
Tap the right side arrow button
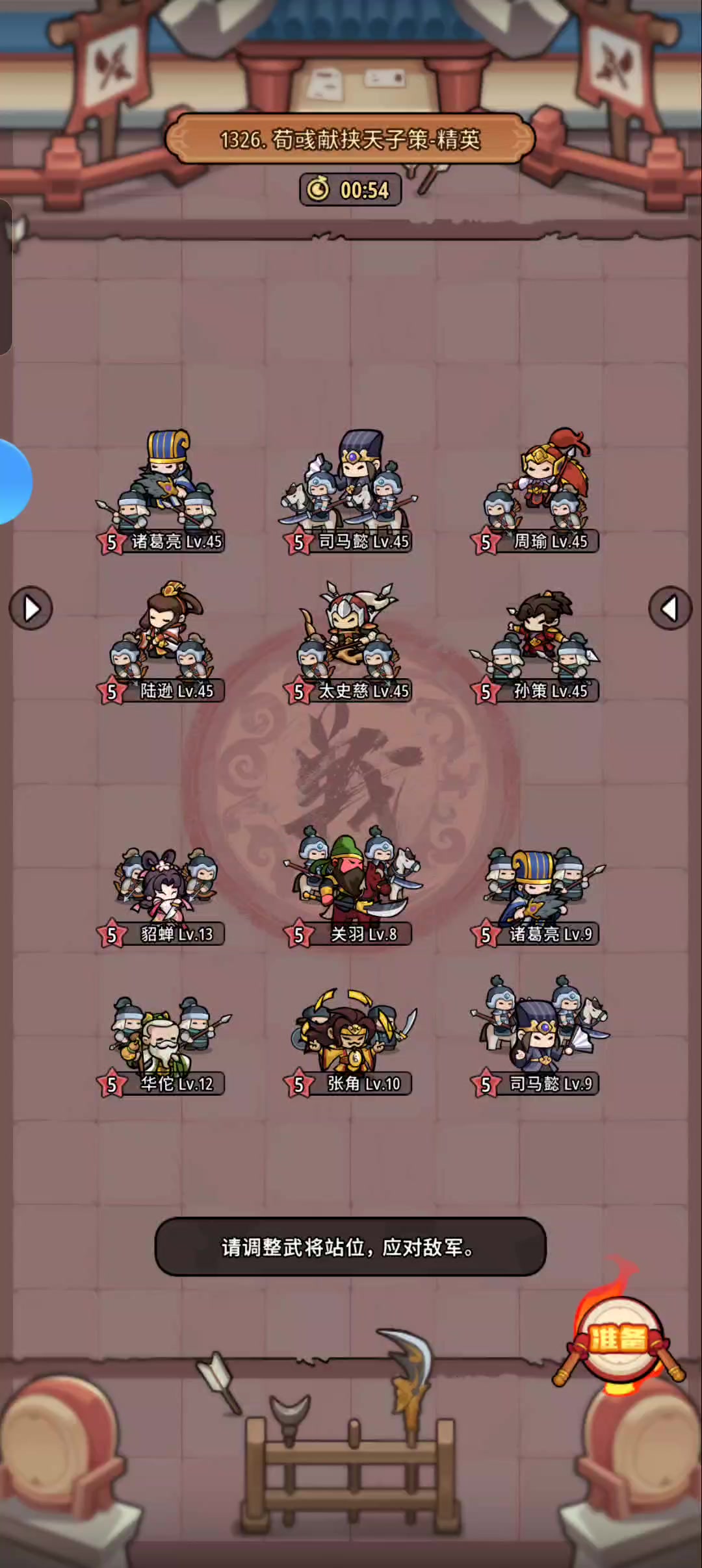(670, 609)
